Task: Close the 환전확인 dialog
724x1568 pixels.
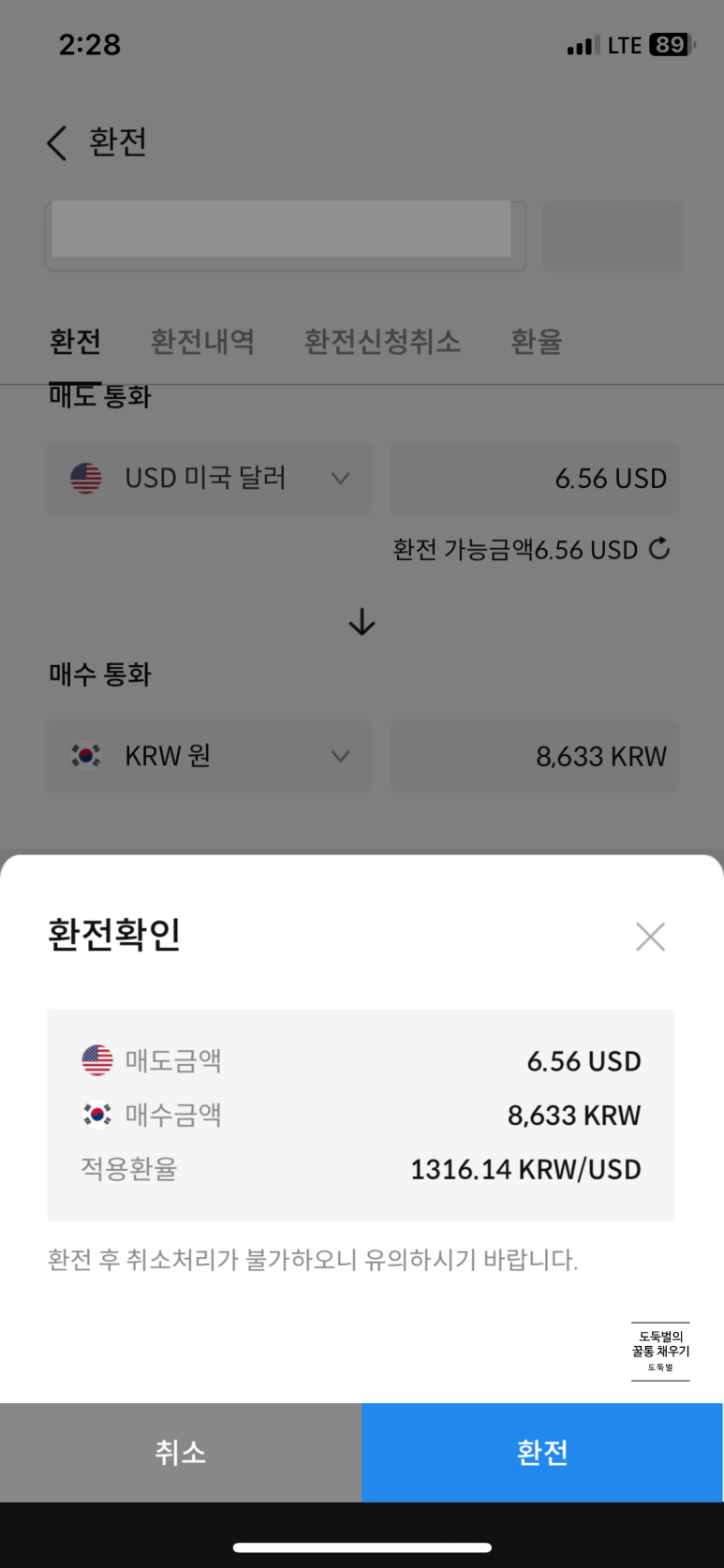Action: 650,936
